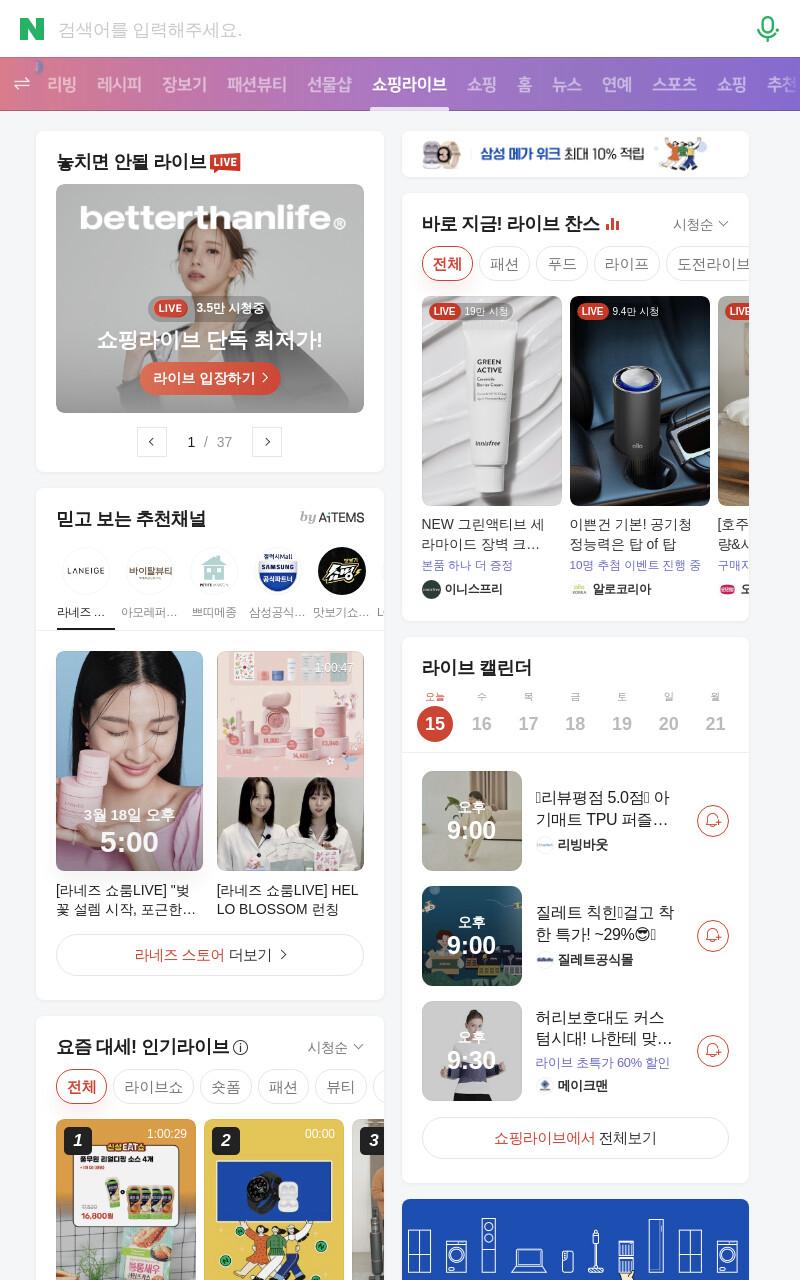Select the 삼성공식 recommended channel
Viewport: 800px width, 1280px height.
point(277,585)
